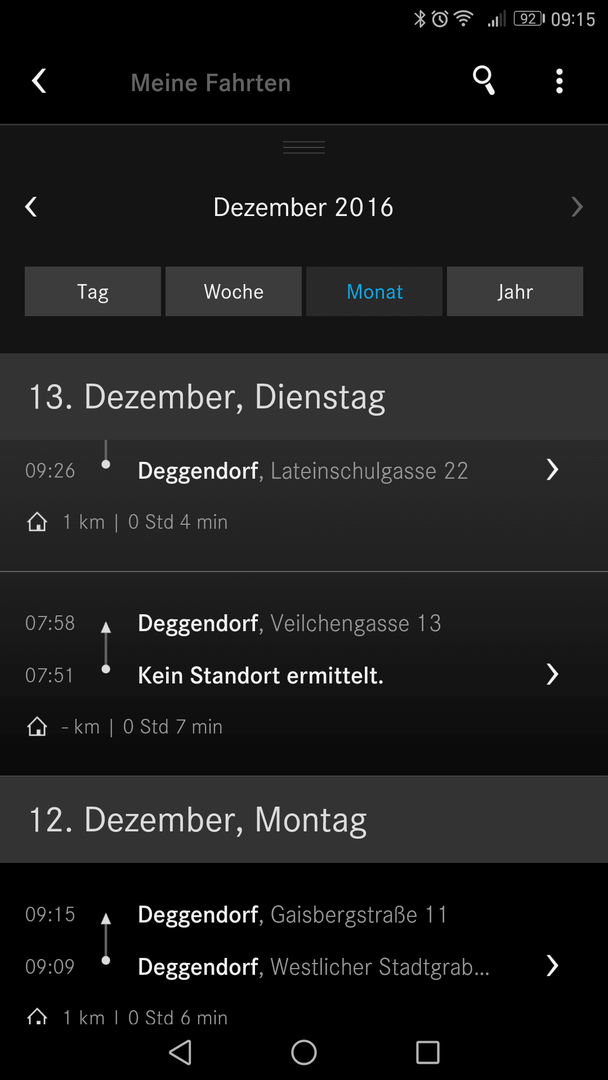
Task: Advance to the month after Dezember 2016
Action: click(577, 207)
